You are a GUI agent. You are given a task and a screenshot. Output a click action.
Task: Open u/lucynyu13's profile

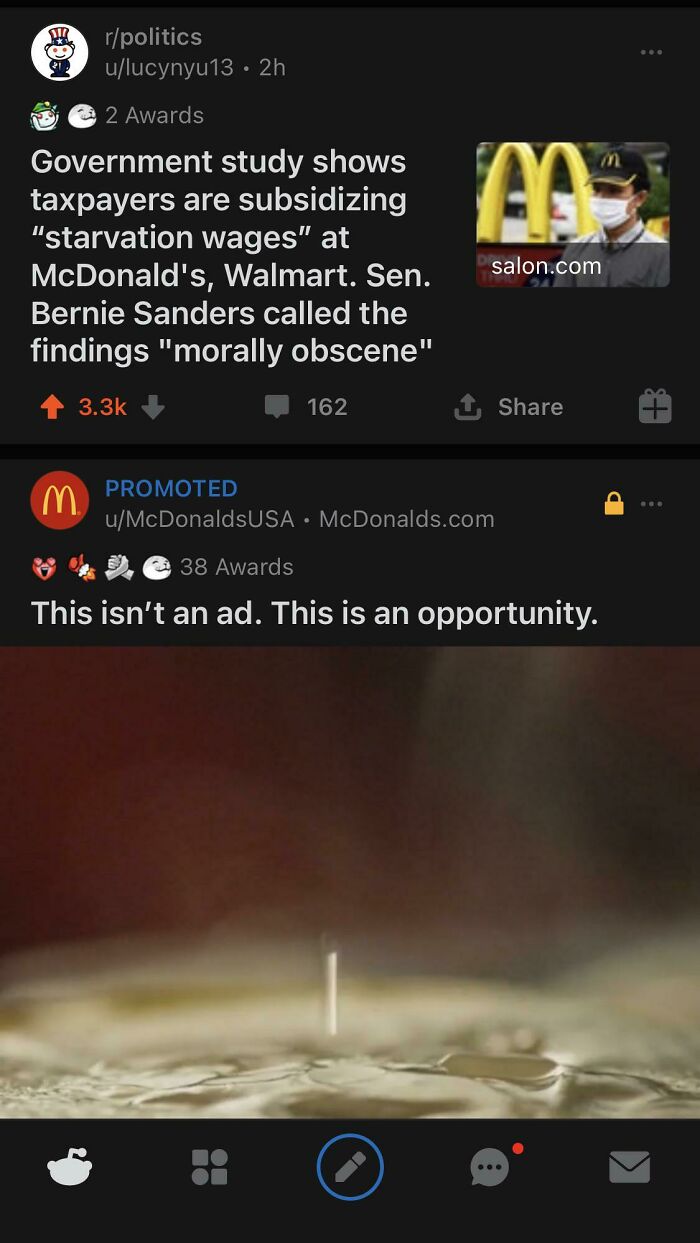168,67
